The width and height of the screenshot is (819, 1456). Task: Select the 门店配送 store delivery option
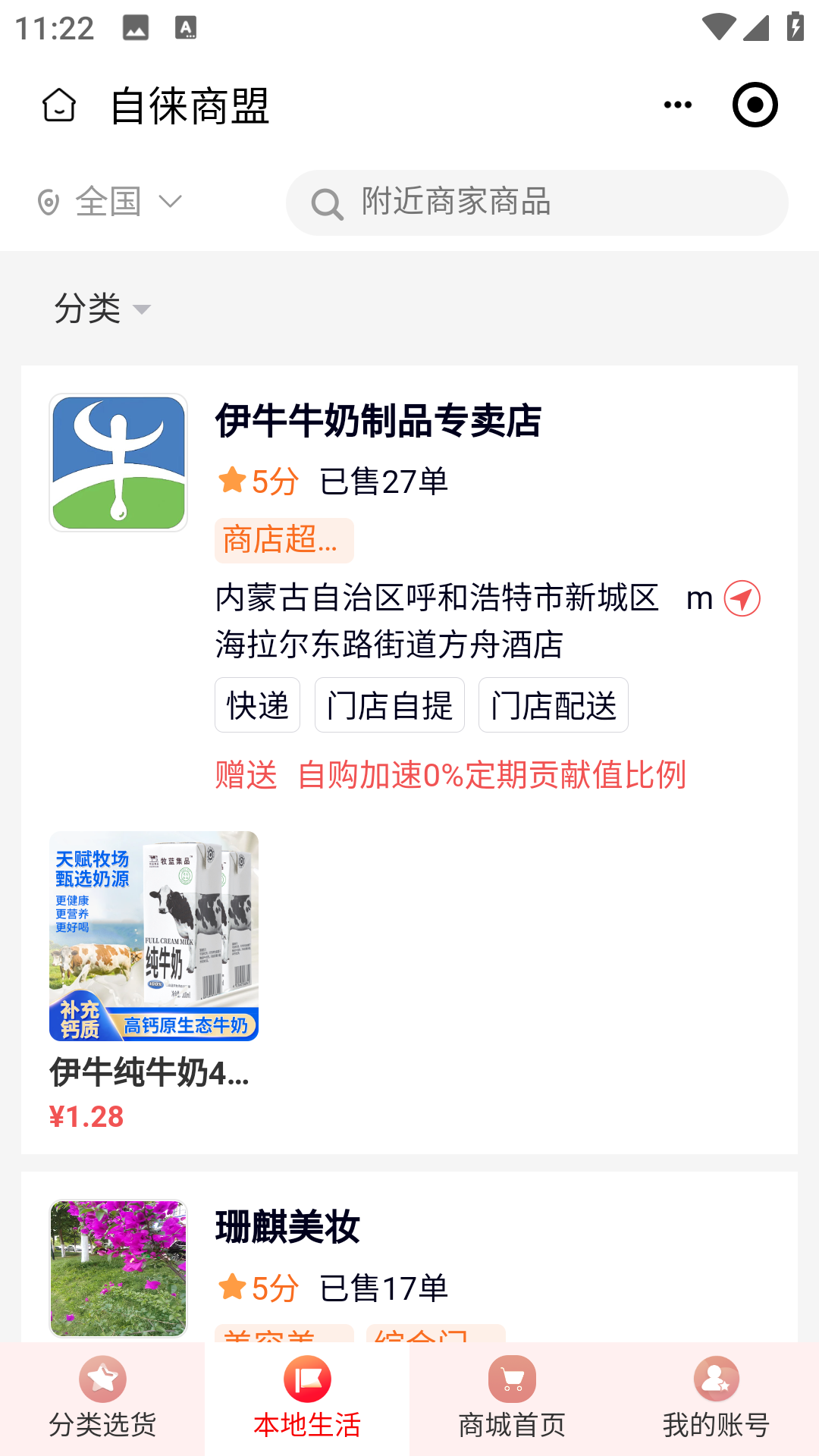click(x=553, y=704)
